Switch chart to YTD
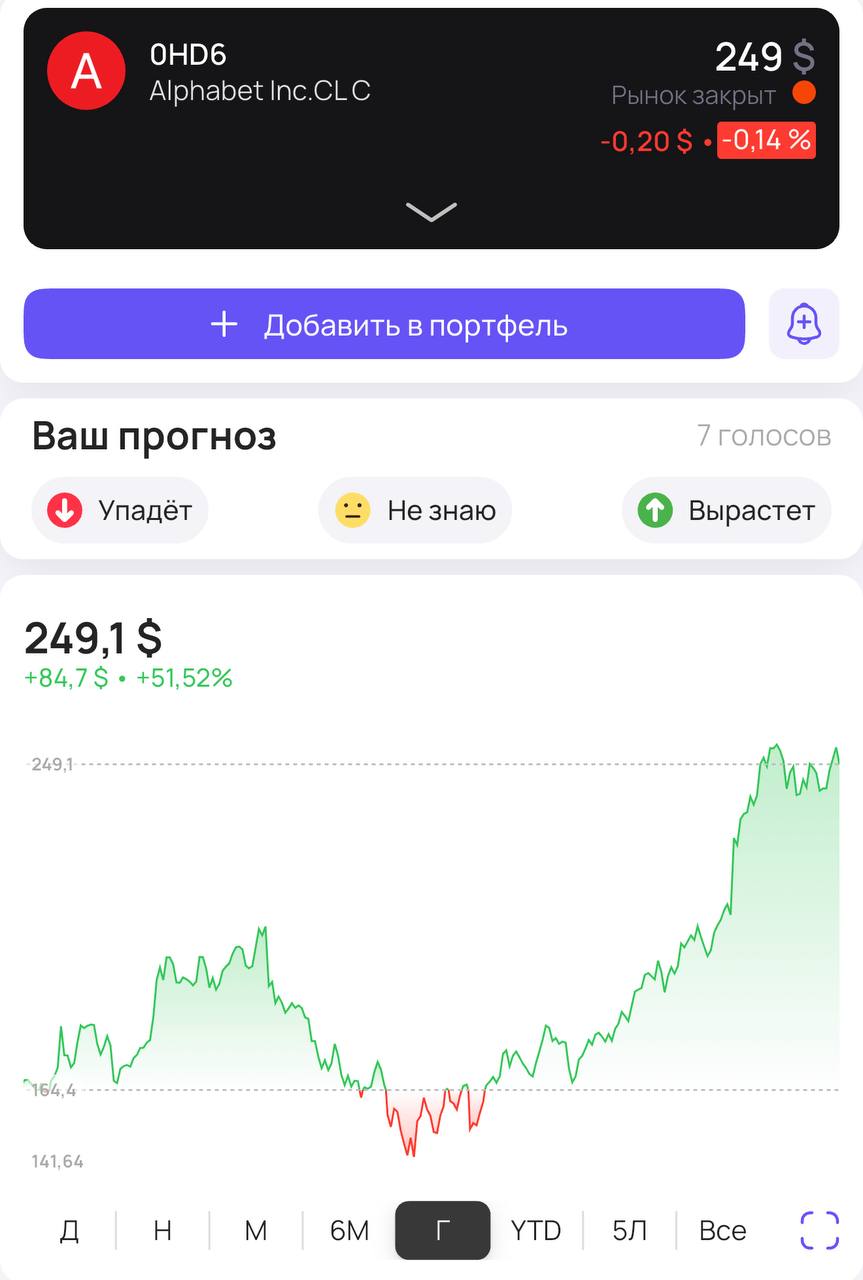Viewport: 863px width, 1280px height. click(x=536, y=1230)
